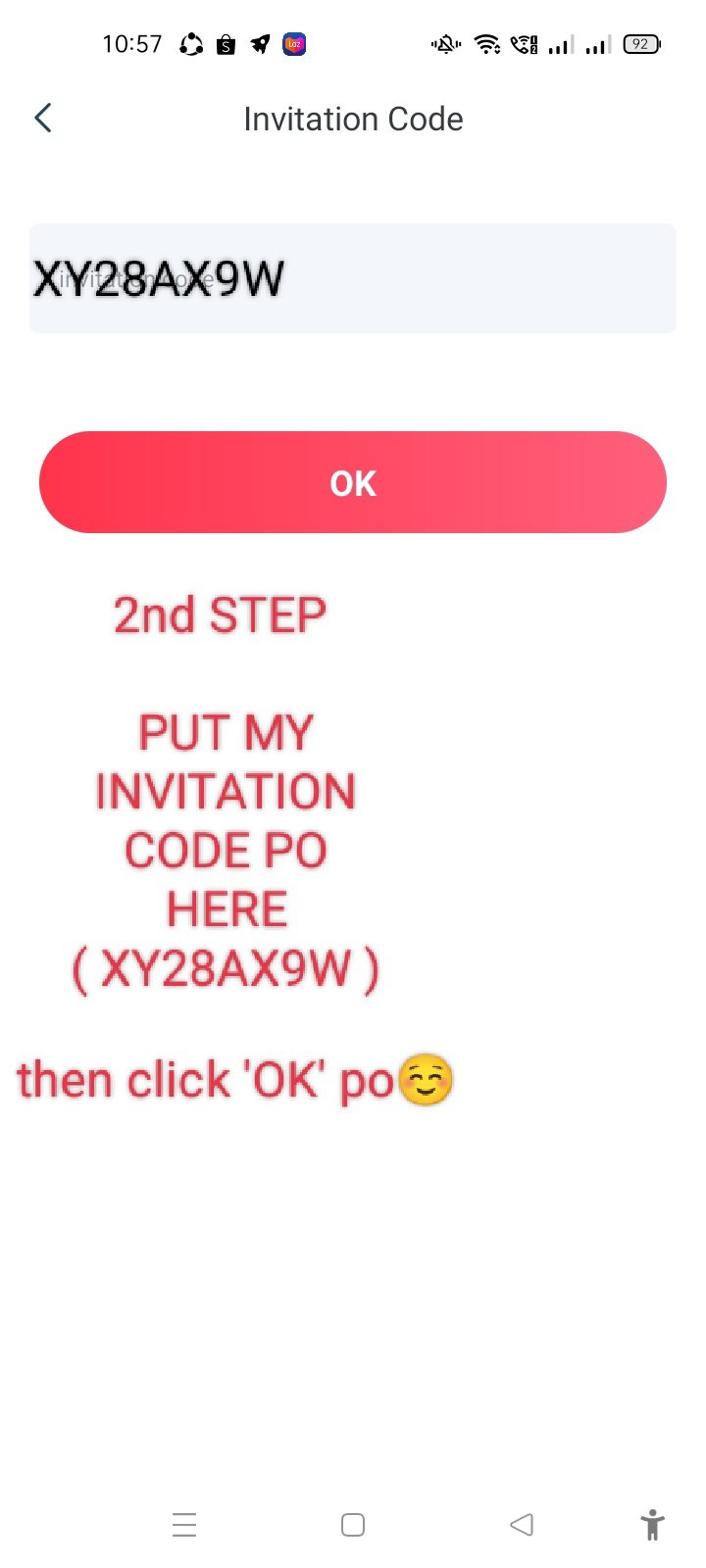Go to the home screen
The width and height of the screenshot is (706, 1568).
353,1525
